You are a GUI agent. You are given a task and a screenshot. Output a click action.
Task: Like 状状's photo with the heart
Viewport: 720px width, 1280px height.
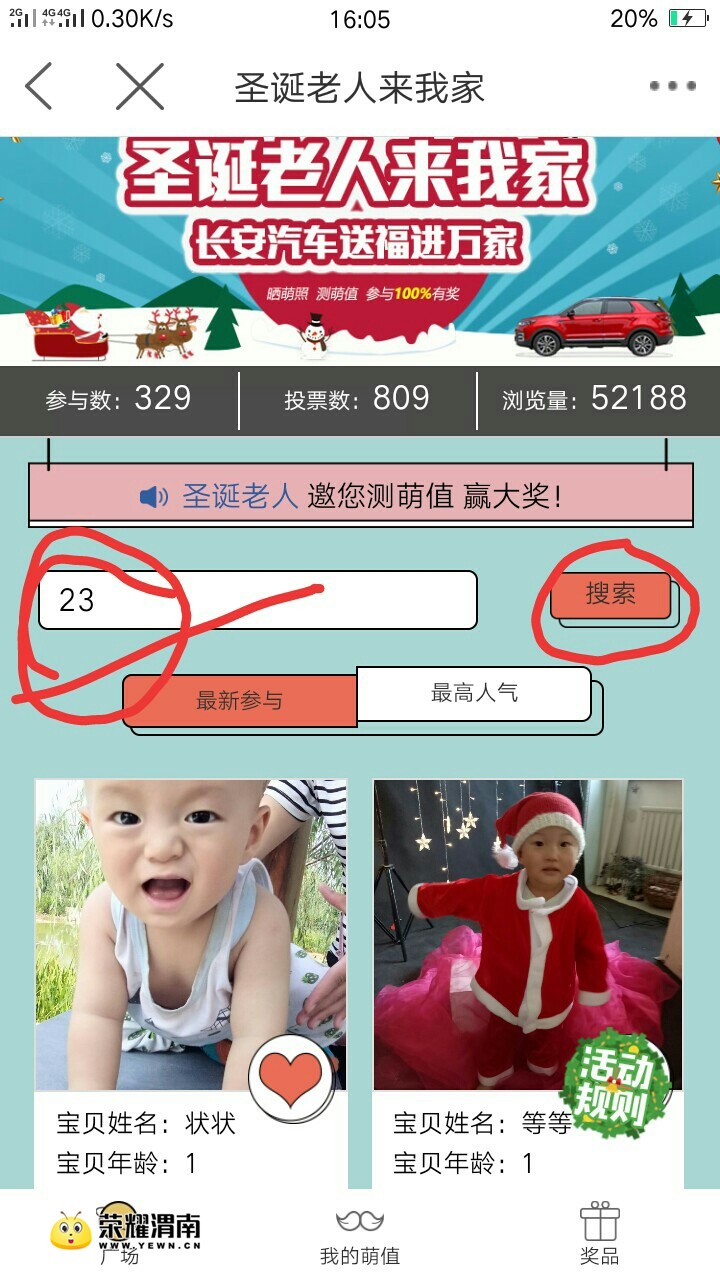[290, 1078]
